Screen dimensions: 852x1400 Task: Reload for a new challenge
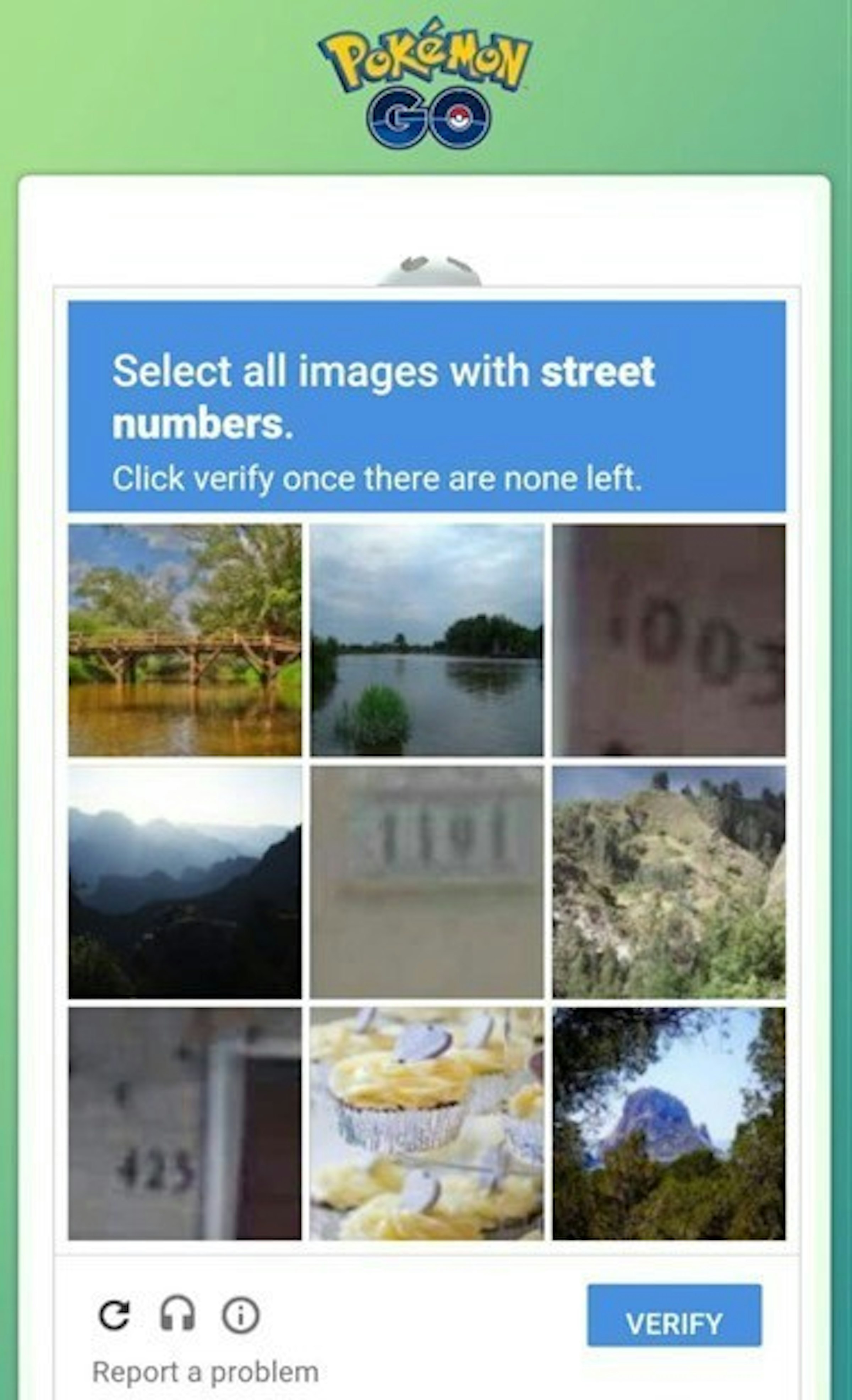pyautogui.click(x=114, y=1315)
